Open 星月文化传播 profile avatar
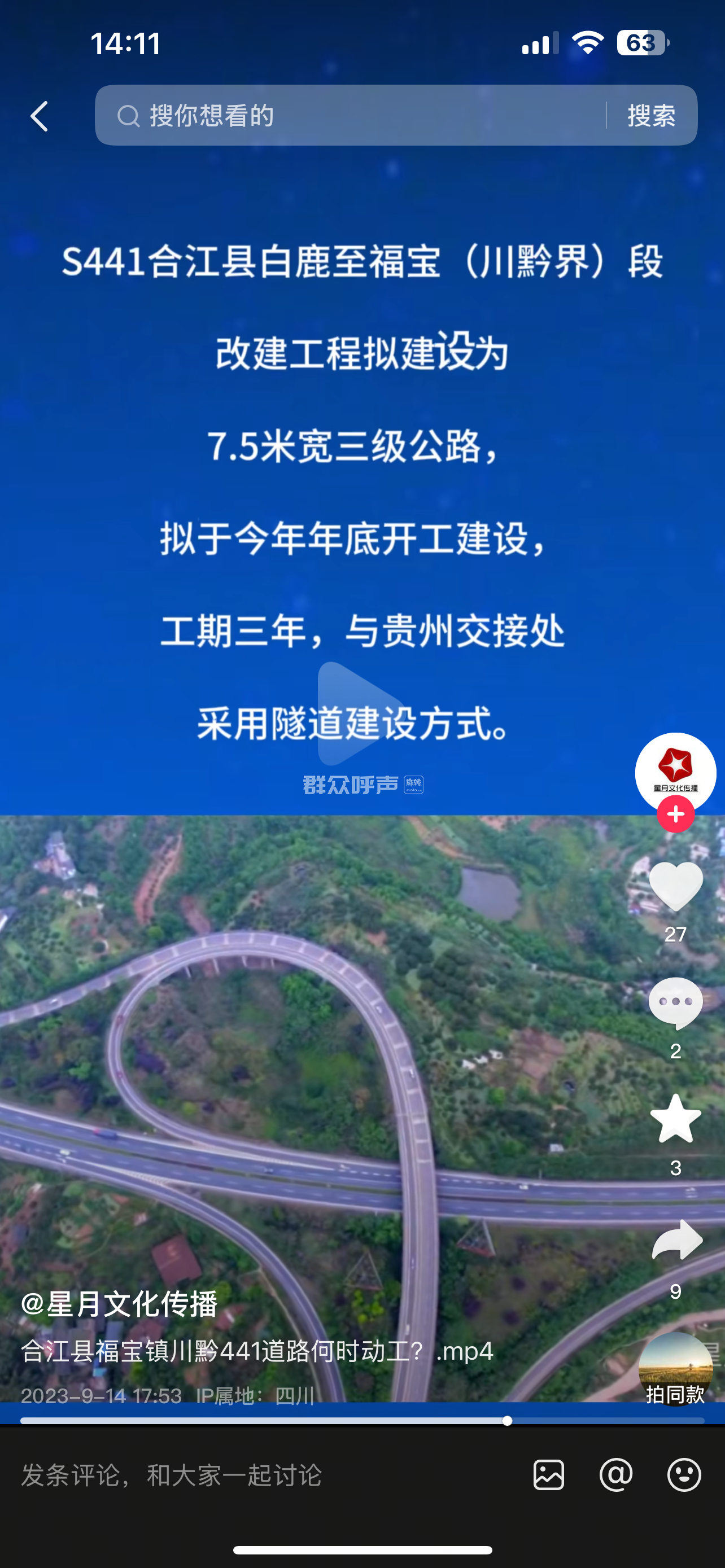Viewport: 725px width, 1568px height. 675,771
